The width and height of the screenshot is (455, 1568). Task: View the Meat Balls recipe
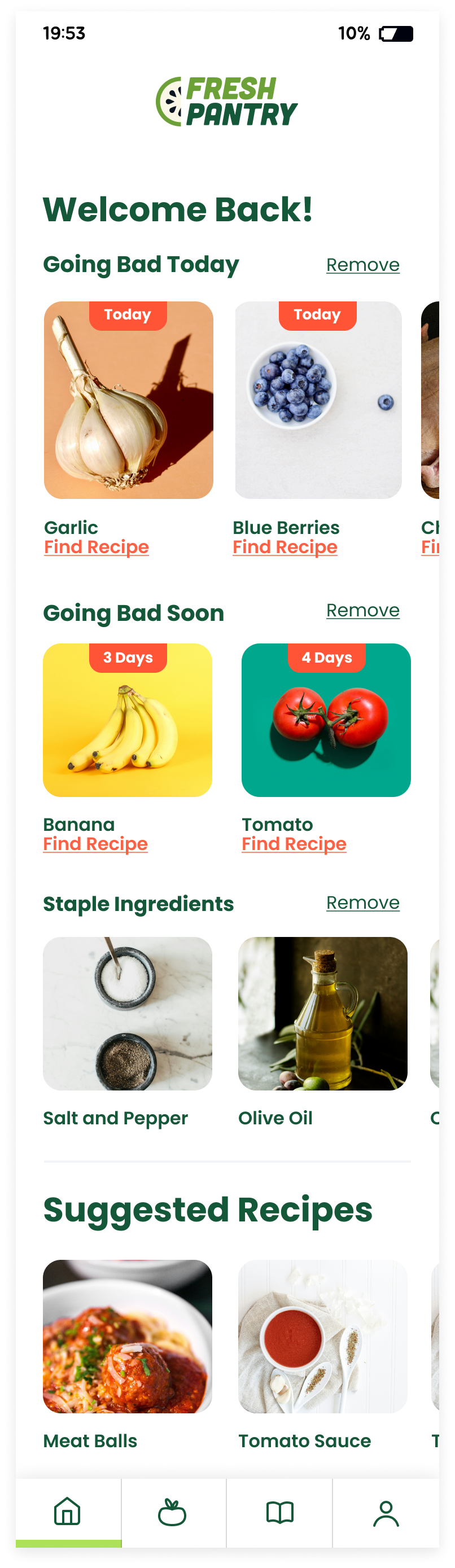(x=128, y=1336)
